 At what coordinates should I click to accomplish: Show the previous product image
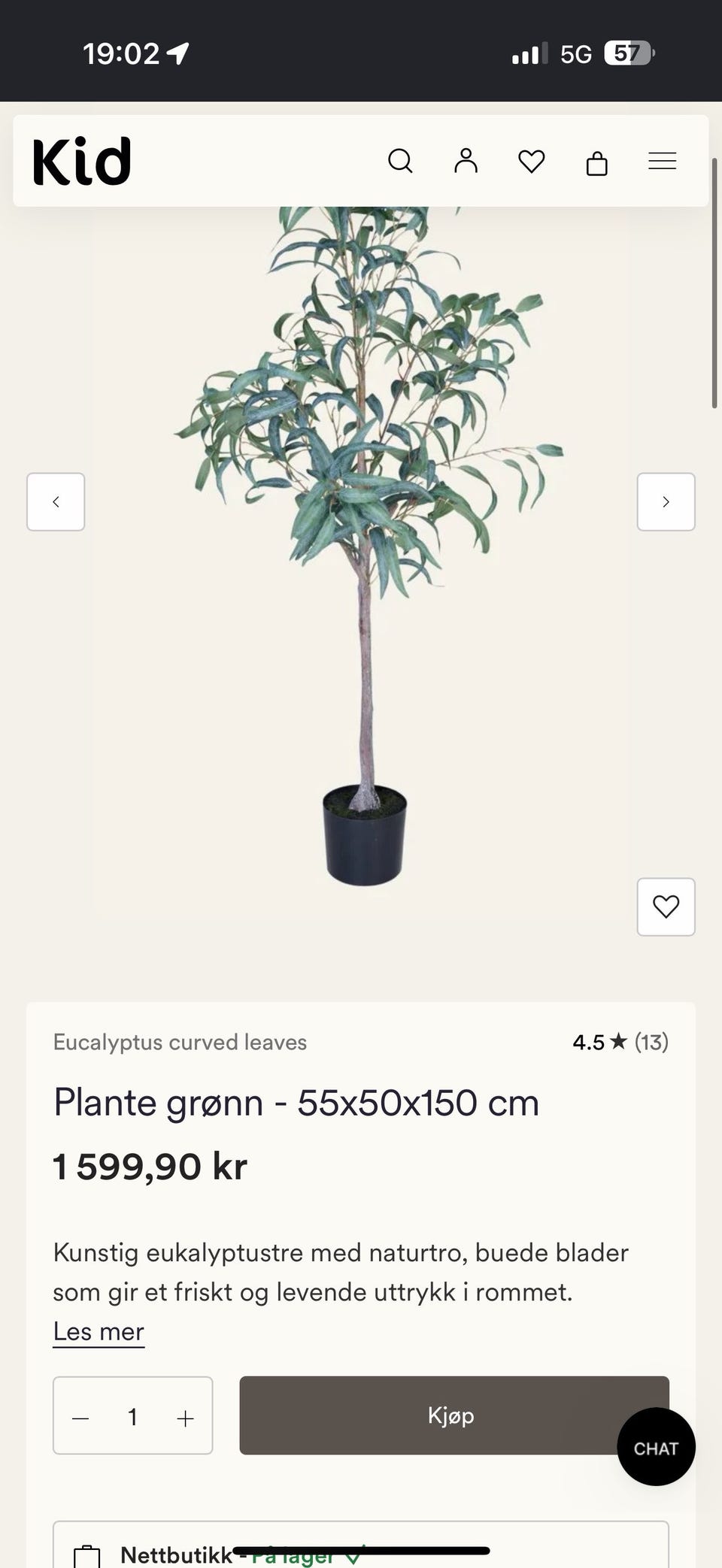pos(56,501)
